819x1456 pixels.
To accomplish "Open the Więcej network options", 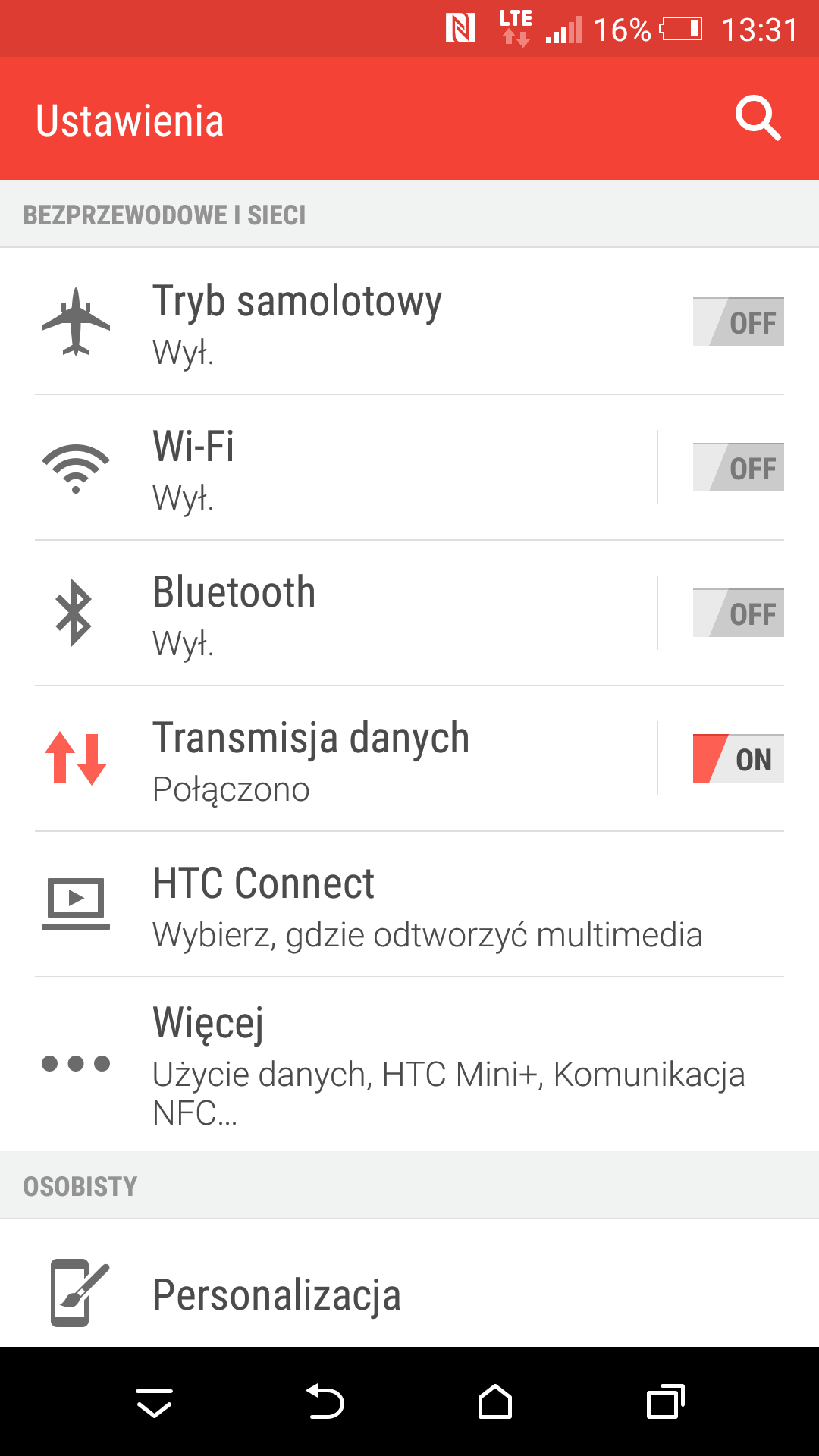I will [x=409, y=1065].
